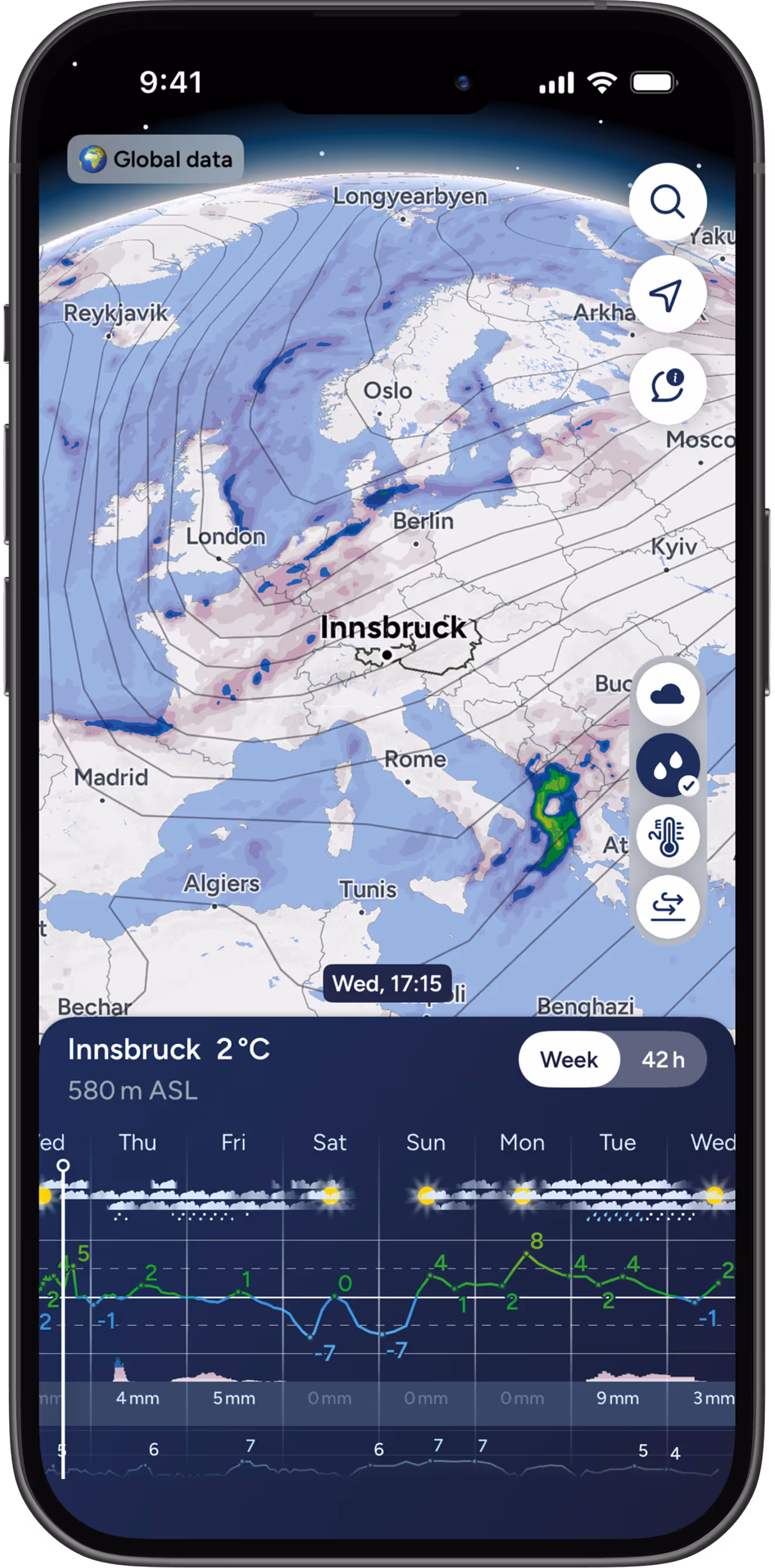Open the location search
775x1568 pixels.
[667, 202]
